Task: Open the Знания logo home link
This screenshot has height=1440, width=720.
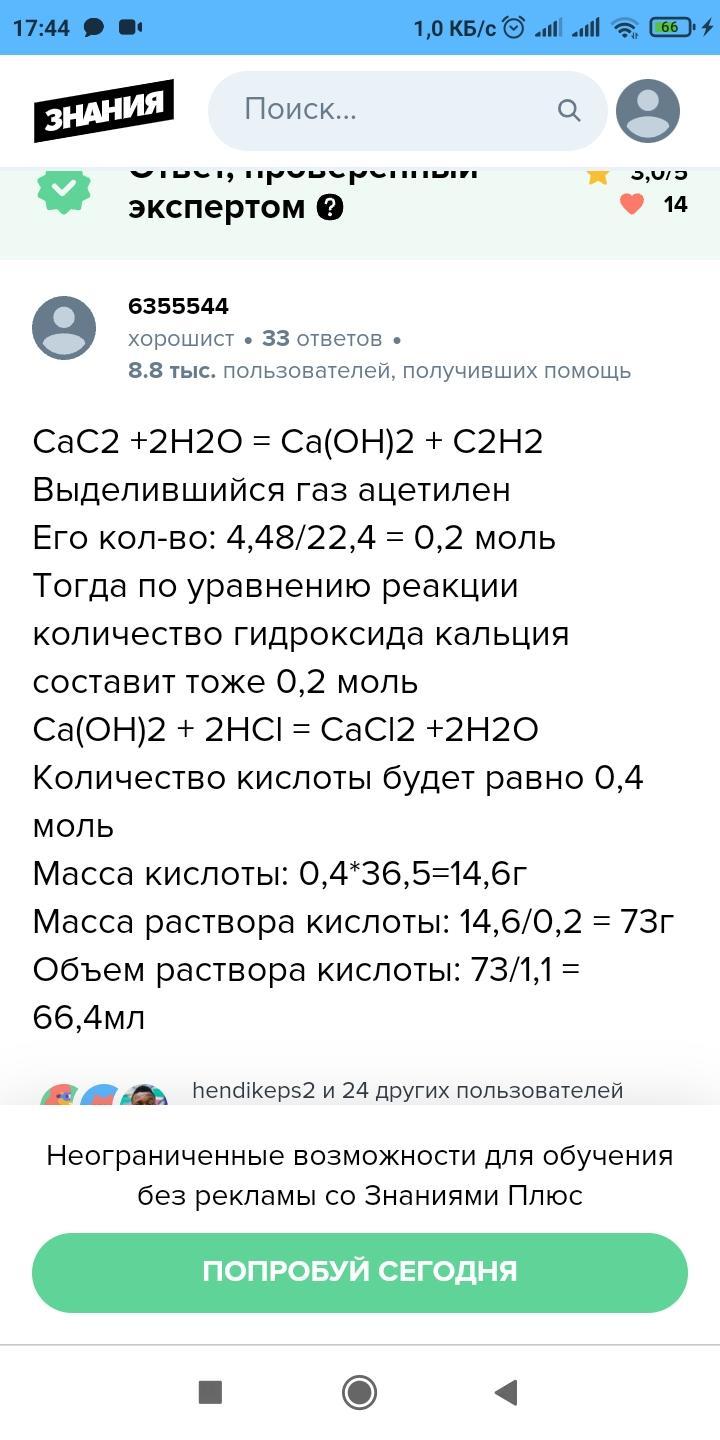Action: point(104,110)
